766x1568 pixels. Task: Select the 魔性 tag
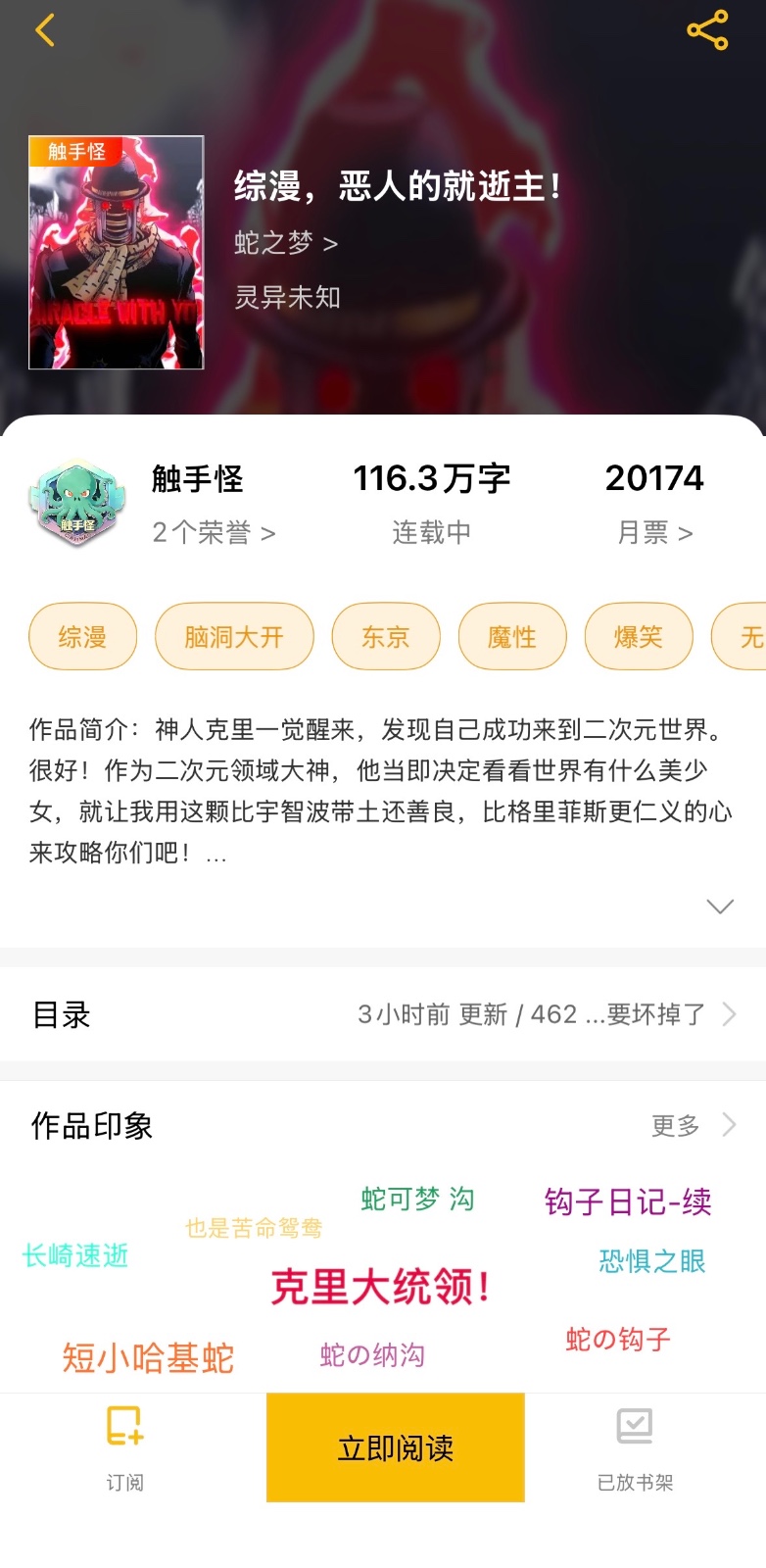pyautogui.click(x=512, y=636)
